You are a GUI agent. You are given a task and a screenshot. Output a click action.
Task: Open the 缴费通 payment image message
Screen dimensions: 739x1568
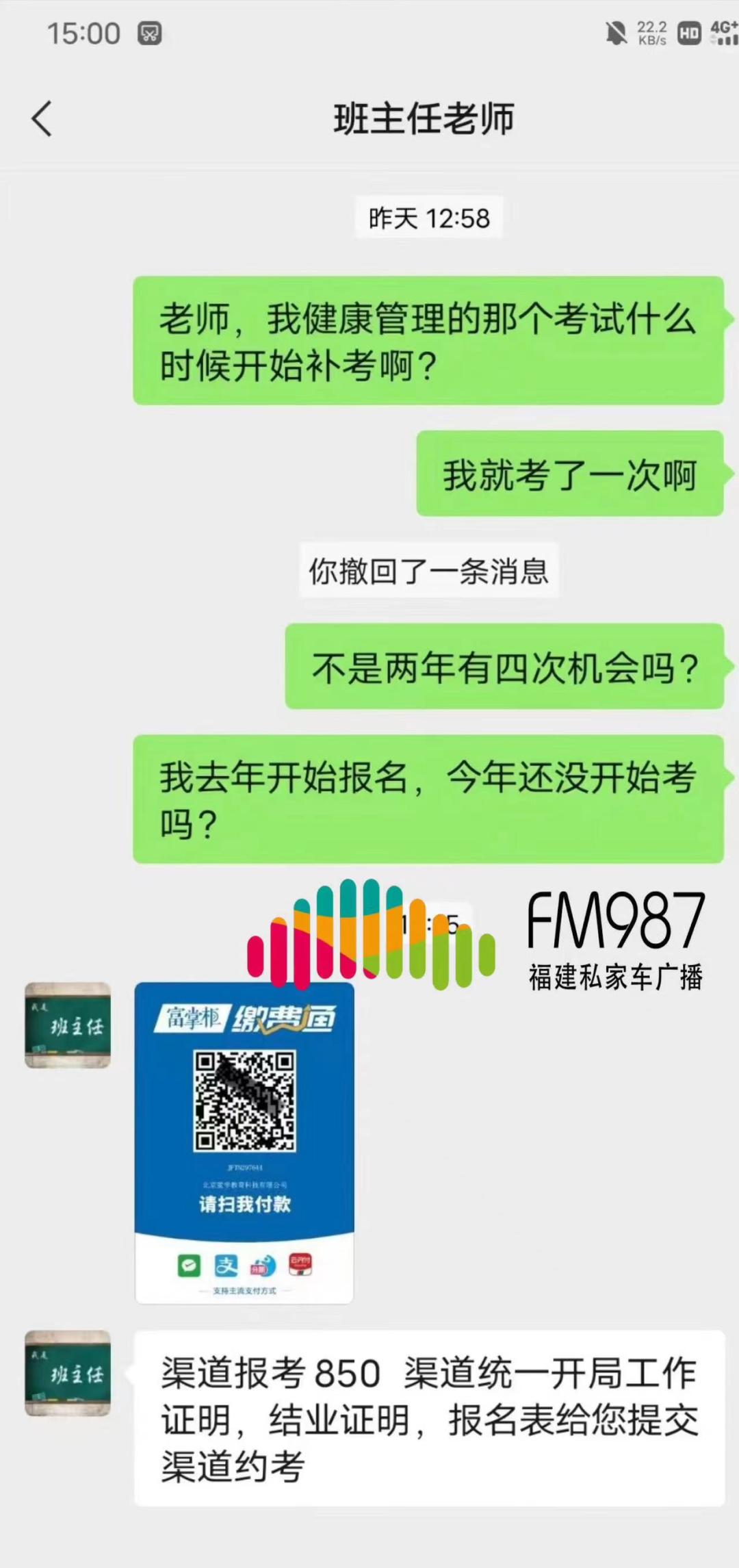click(244, 1143)
